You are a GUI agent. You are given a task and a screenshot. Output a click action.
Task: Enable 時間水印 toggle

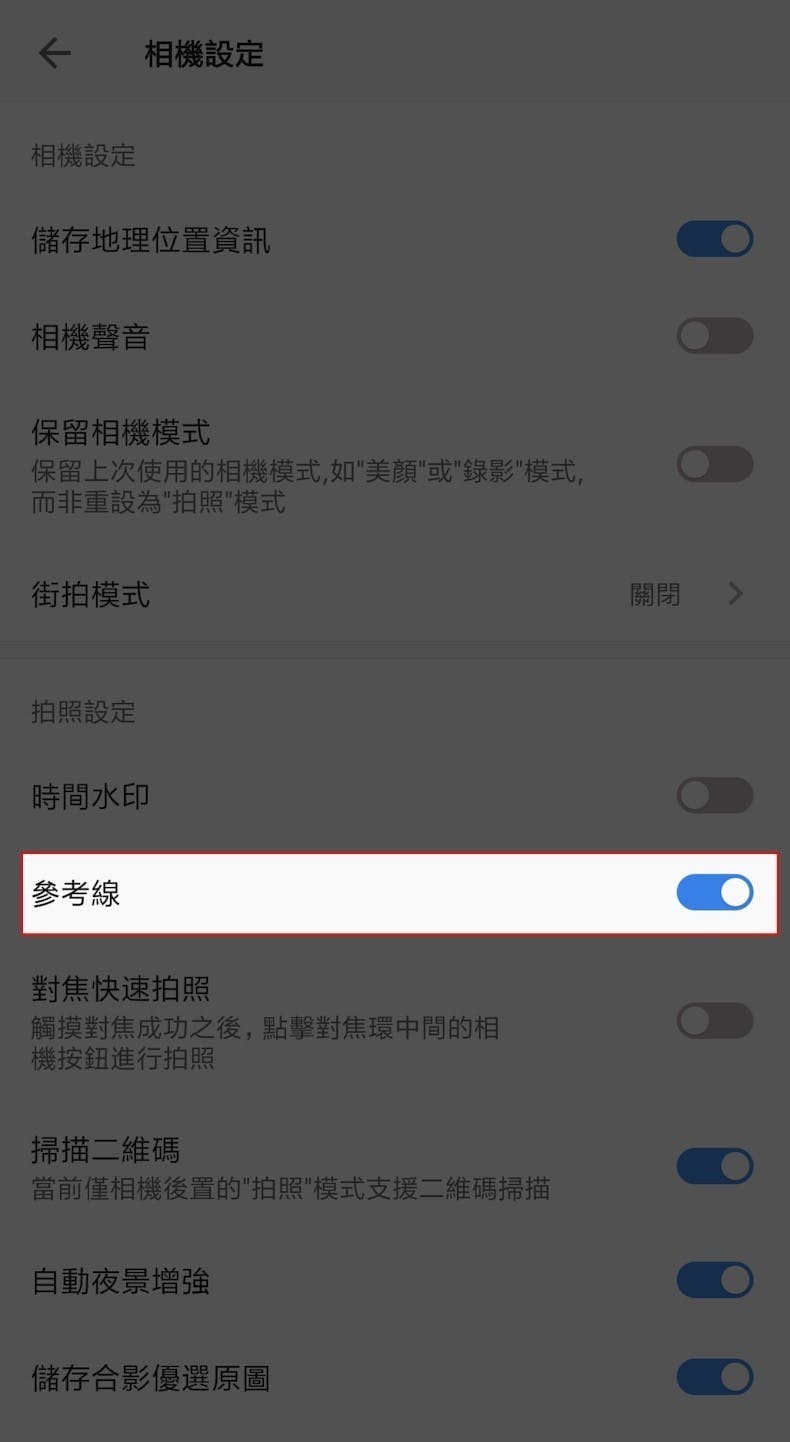click(x=714, y=796)
